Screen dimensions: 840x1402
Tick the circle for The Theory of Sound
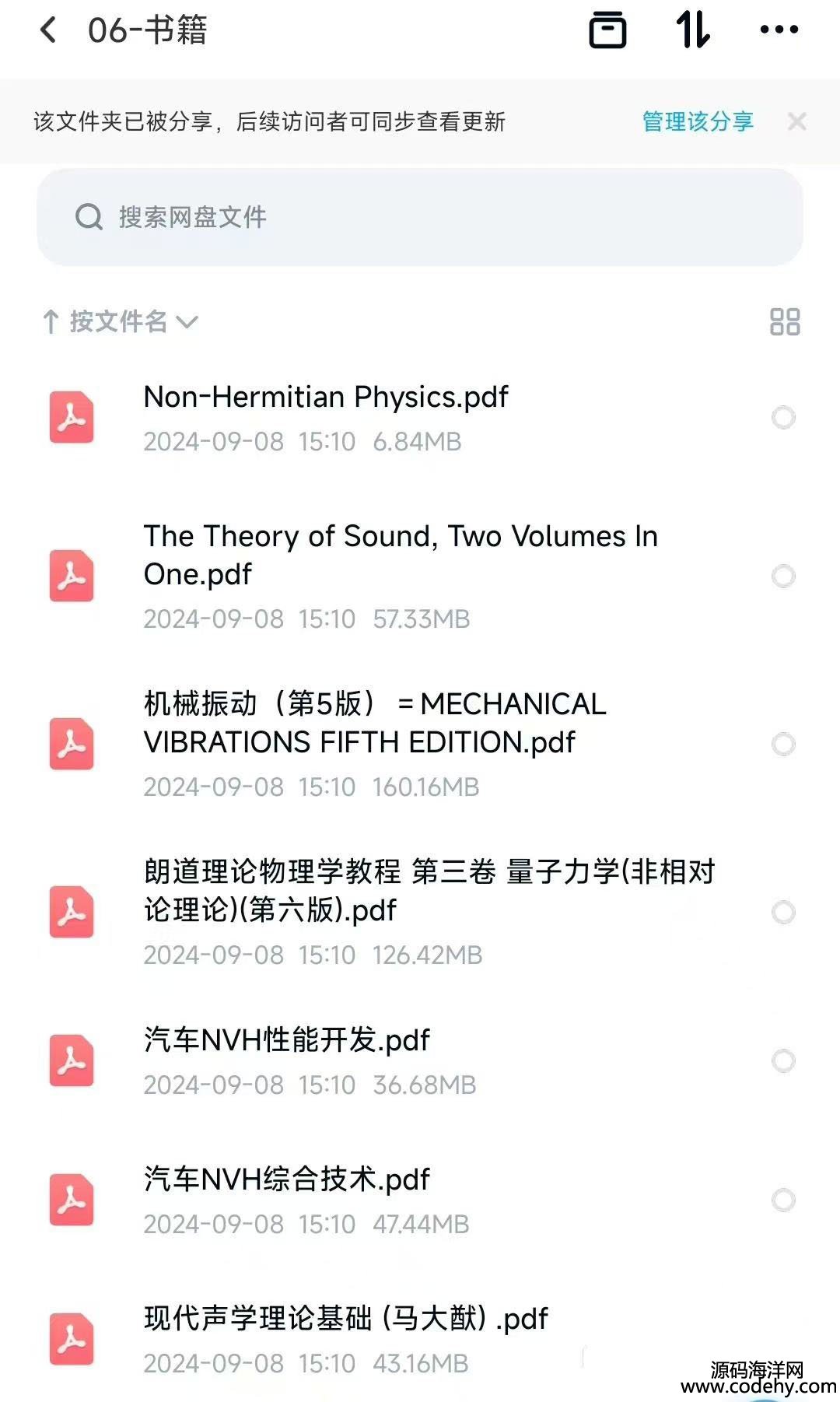click(x=783, y=577)
